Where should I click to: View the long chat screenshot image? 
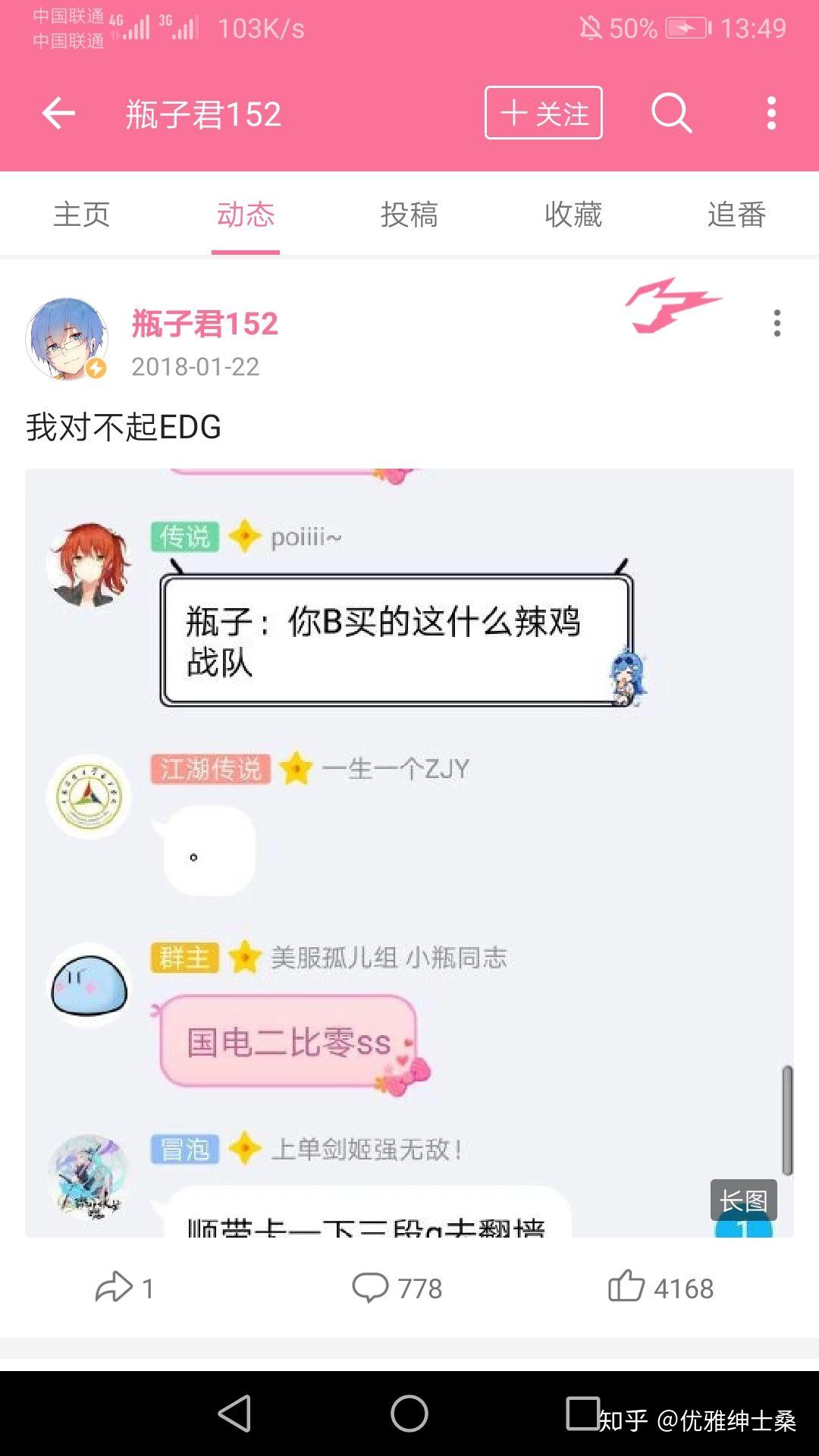(x=409, y=852)
